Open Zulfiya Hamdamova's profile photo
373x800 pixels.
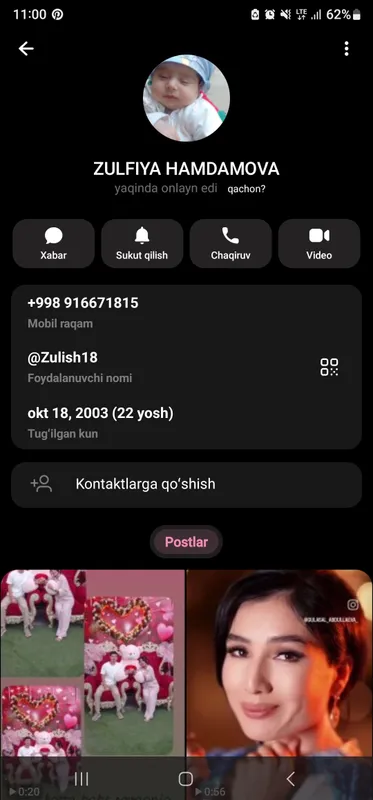pos(186,98)
